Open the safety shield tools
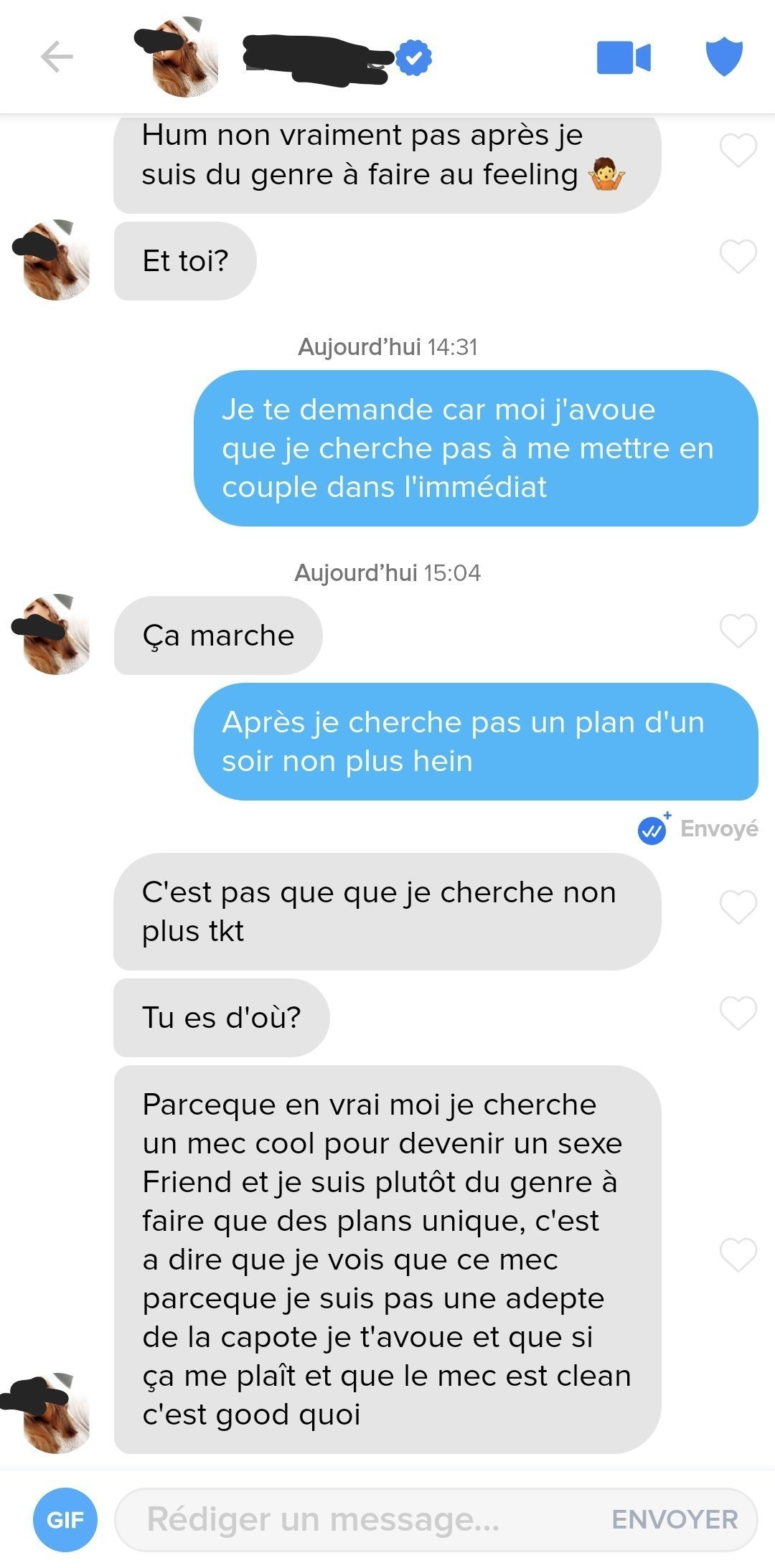 (724, 57)
